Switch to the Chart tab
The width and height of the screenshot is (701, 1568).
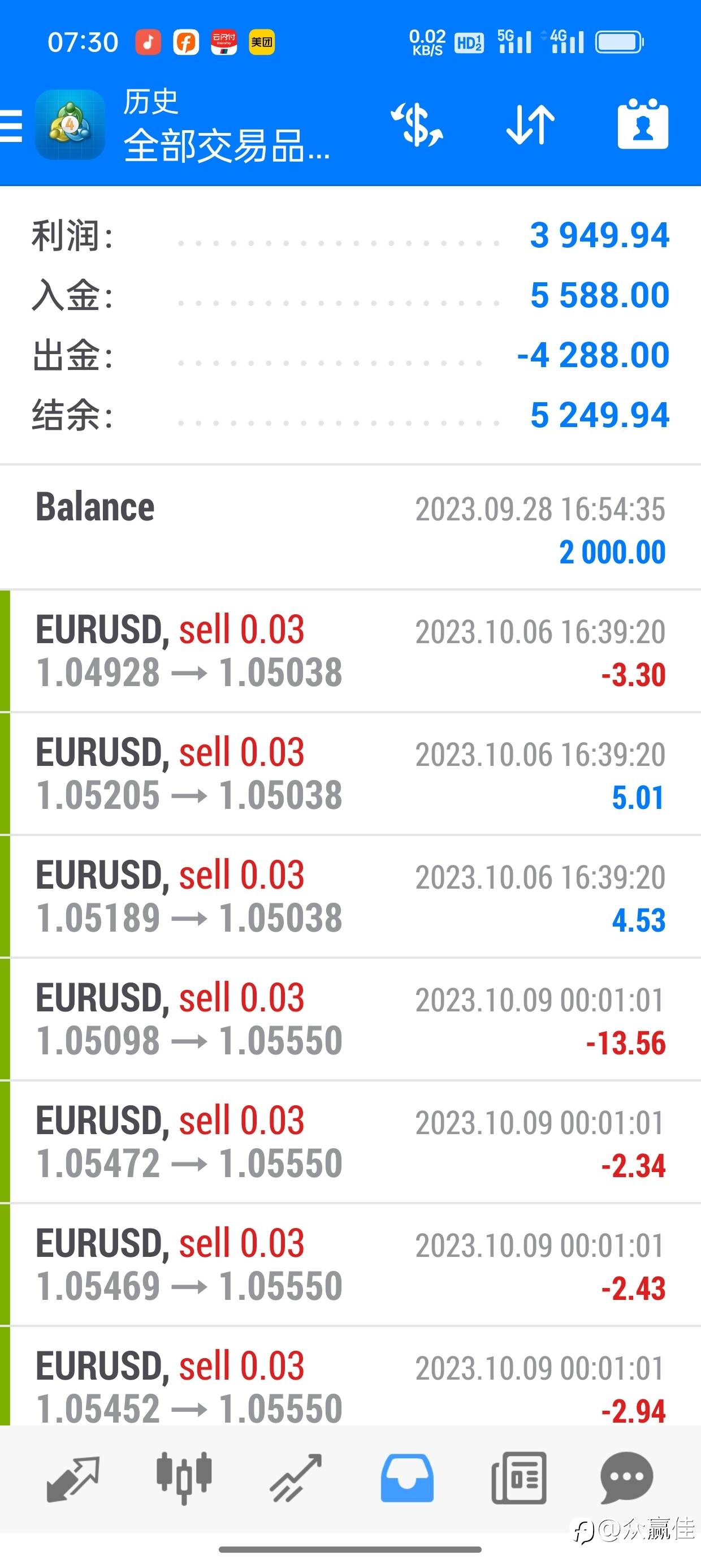tap(184, 1478)
